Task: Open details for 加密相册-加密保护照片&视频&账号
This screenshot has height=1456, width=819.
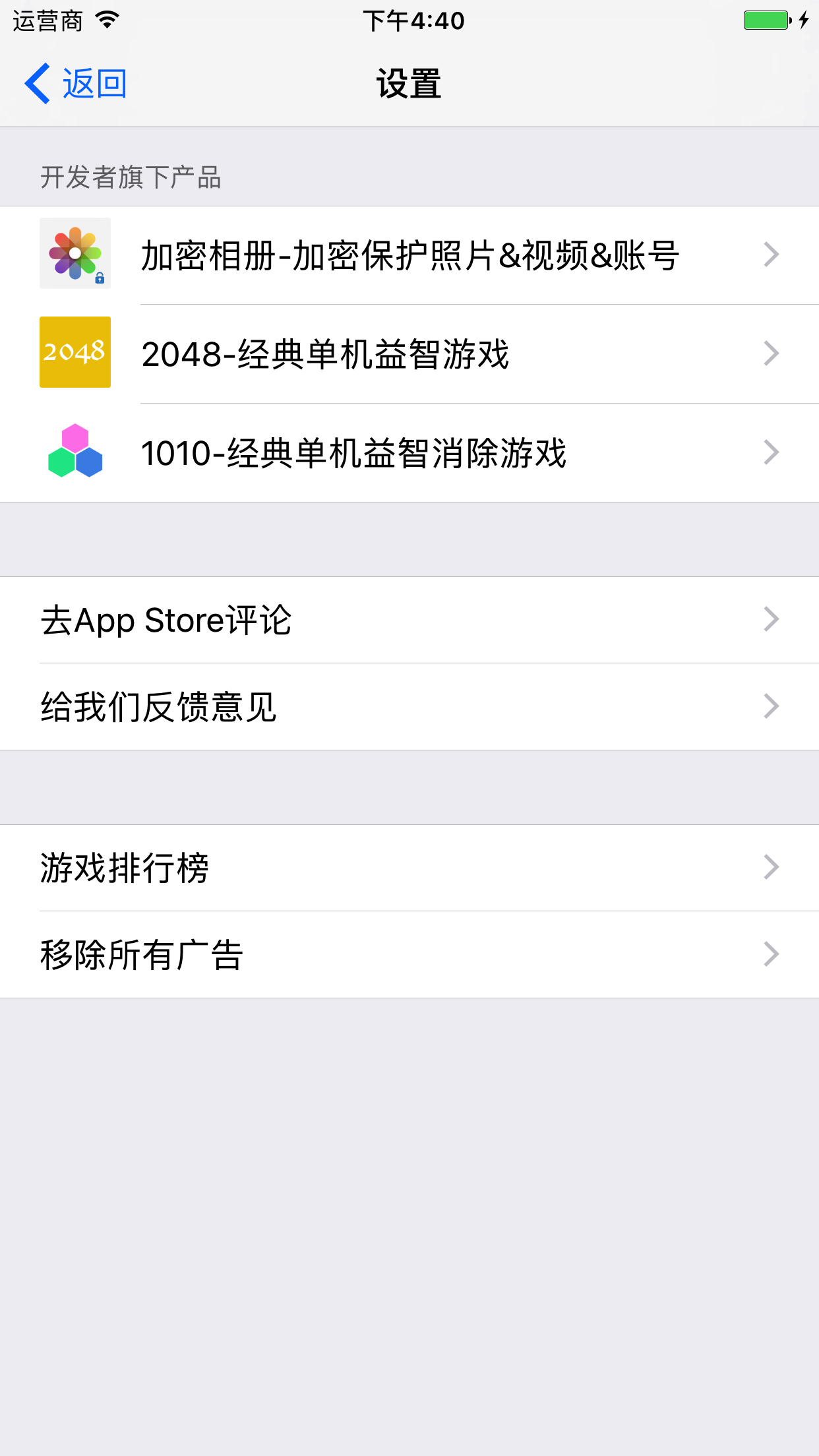Action: tap(409, 254)
